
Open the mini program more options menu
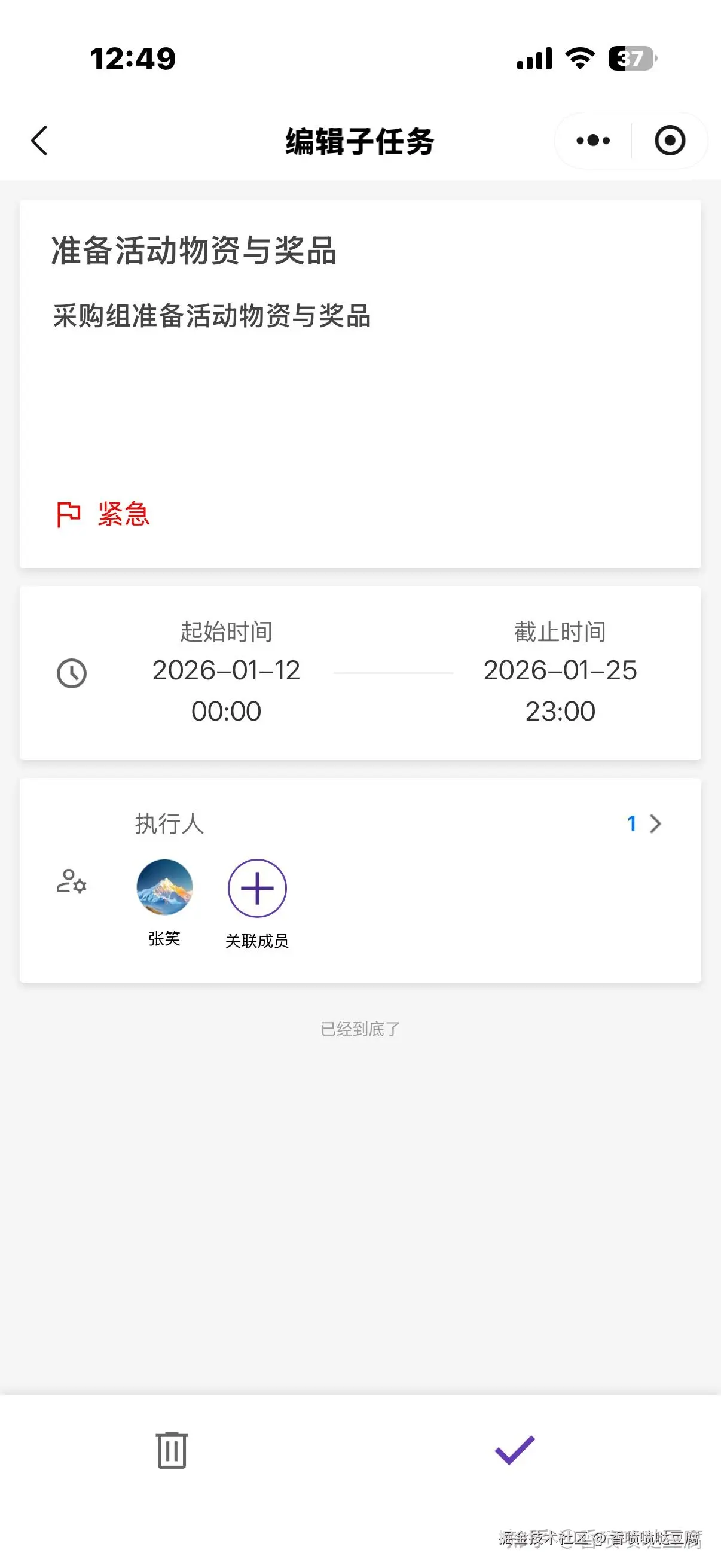(592, 141)
